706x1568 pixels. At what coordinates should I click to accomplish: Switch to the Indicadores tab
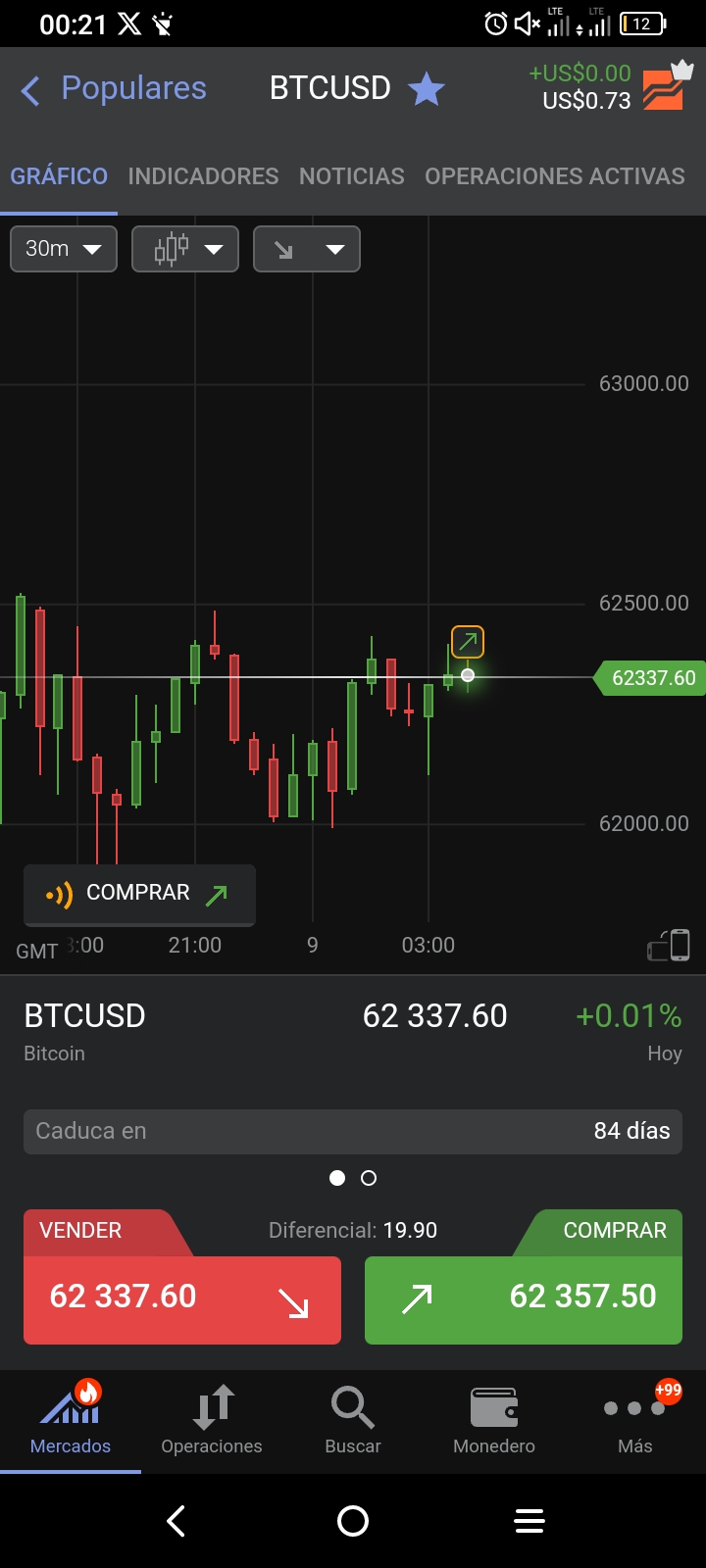(203, 176)
